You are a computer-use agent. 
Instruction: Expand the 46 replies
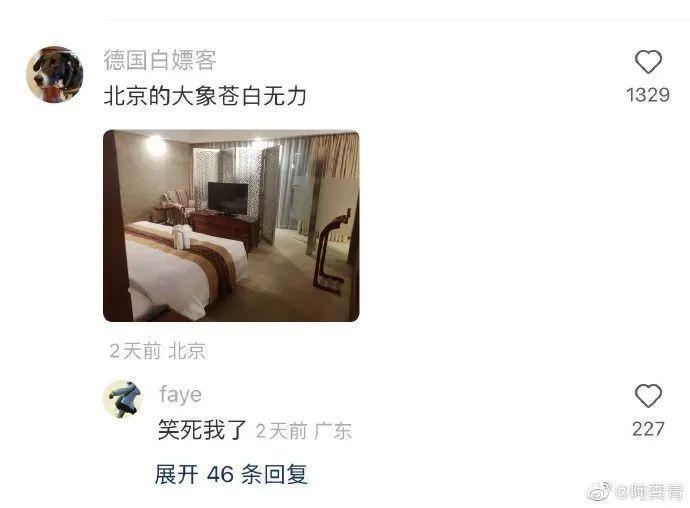point(231,475)
